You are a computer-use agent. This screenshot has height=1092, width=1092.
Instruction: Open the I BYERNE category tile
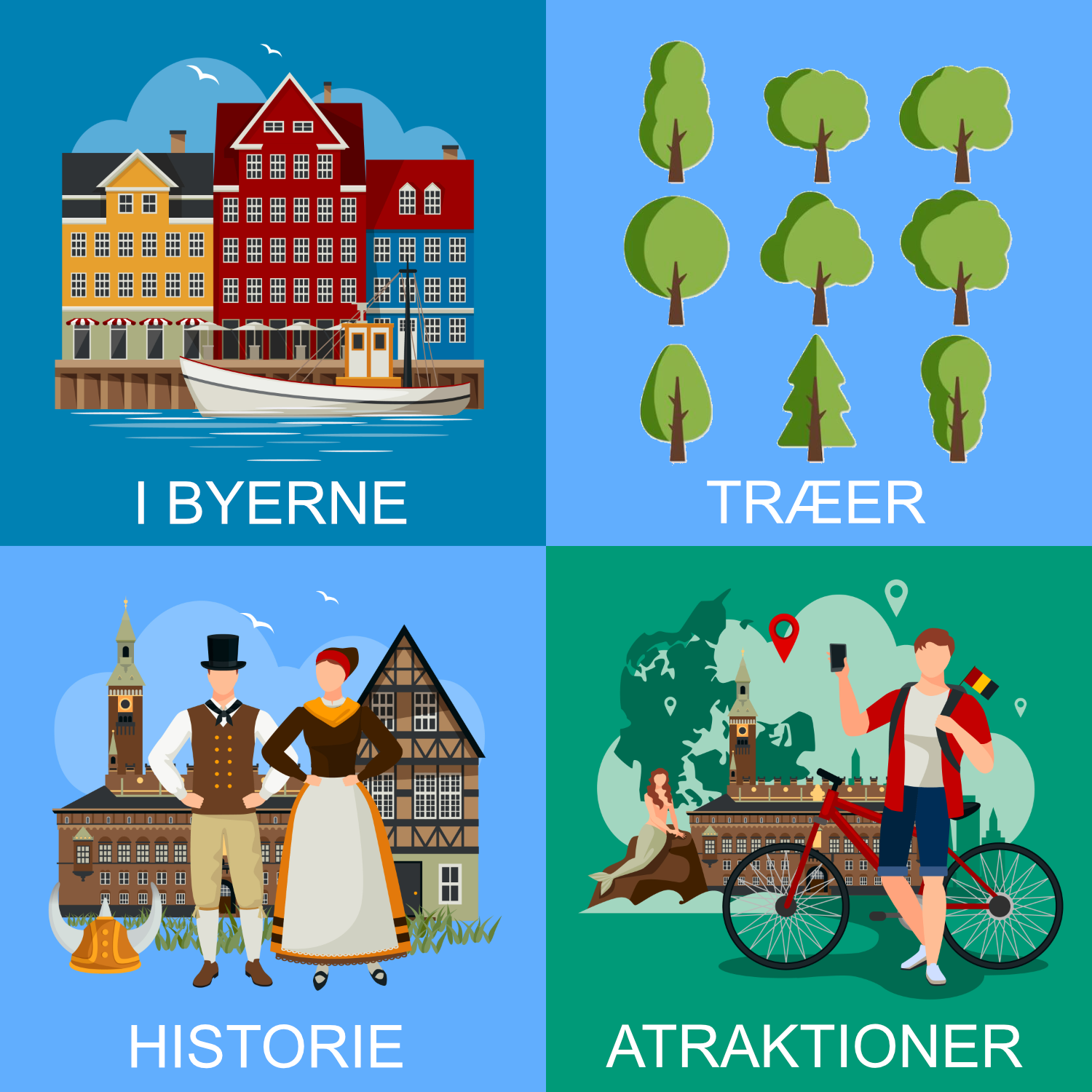point(272,272)
